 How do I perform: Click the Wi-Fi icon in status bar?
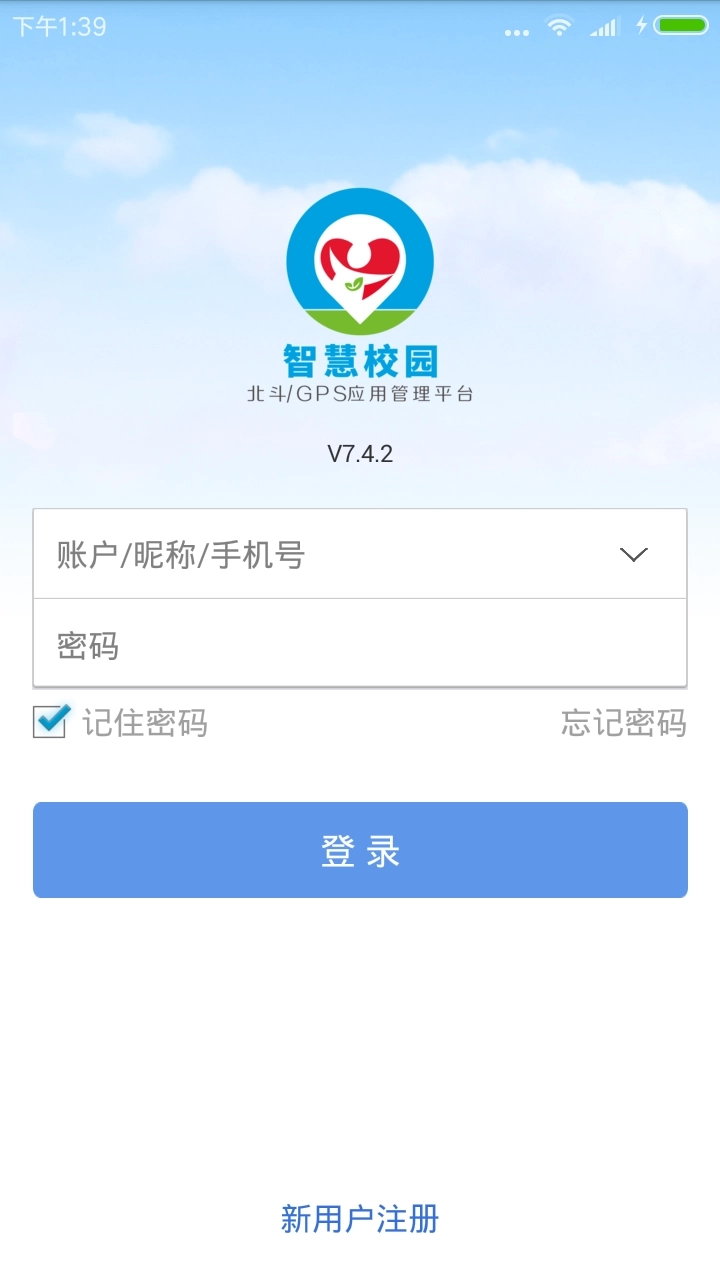(560, 27)
